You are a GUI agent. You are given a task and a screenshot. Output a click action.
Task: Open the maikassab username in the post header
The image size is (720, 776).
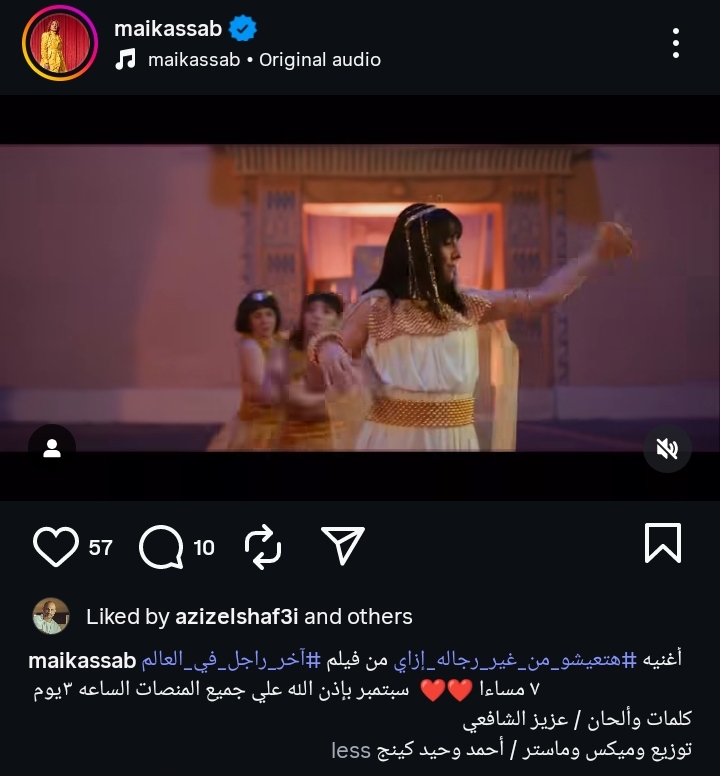pyautogui.click(x=168, y=28)
